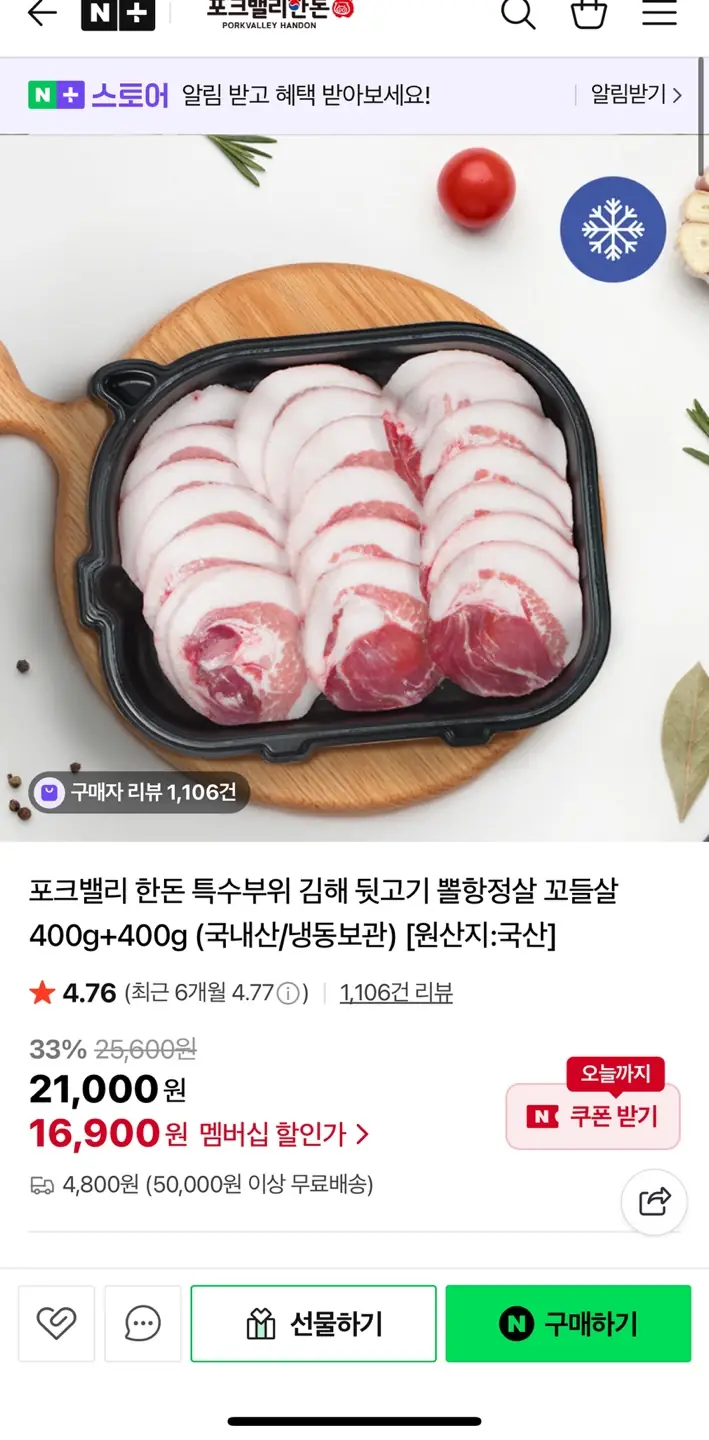Open the 1,106건 리뷰 link
Viewport: 709px width, 1440px height.
[396, 993]
